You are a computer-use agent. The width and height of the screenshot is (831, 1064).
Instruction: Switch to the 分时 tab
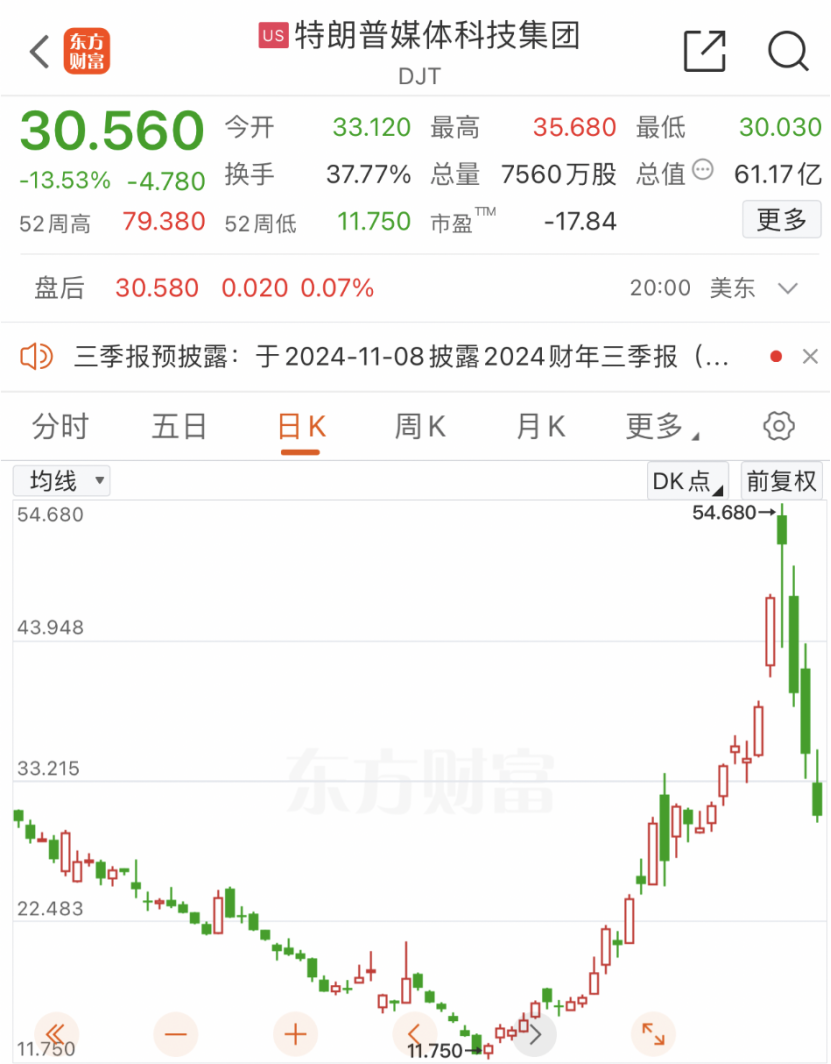coord(61,425)
